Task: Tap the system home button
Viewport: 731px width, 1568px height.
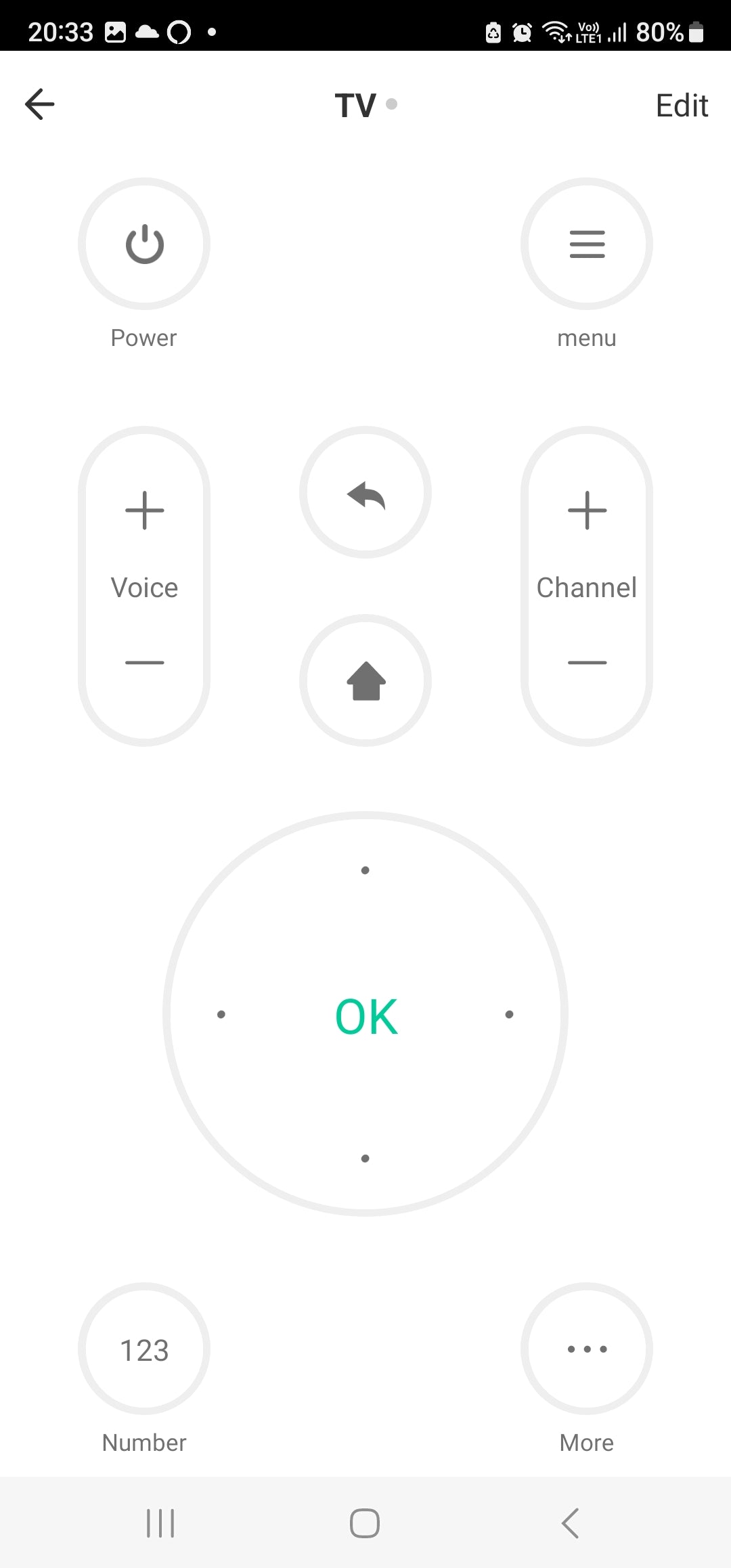Action: pos(365,1523)
